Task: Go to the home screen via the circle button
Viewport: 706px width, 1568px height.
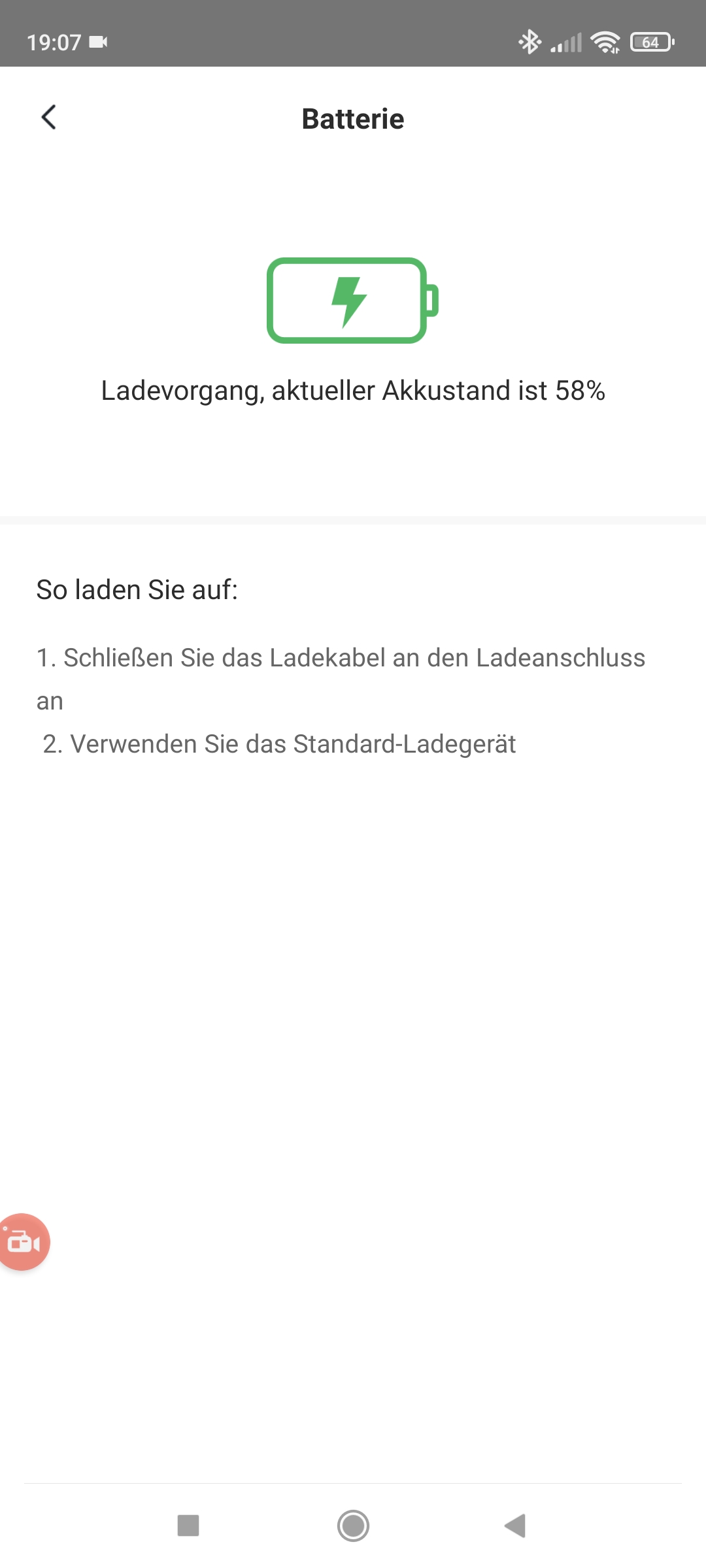Action: coord(353,1526)
